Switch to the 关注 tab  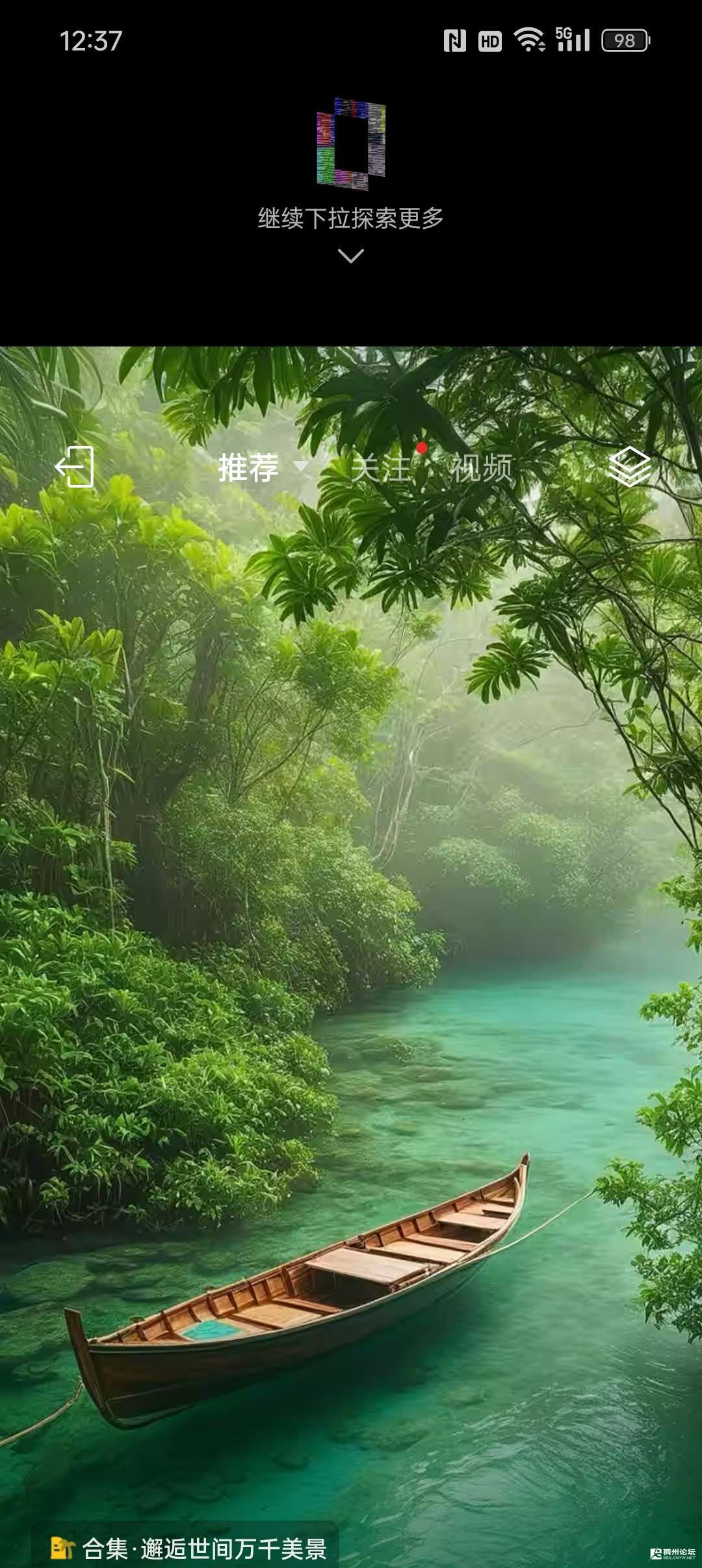pos(382,468)
